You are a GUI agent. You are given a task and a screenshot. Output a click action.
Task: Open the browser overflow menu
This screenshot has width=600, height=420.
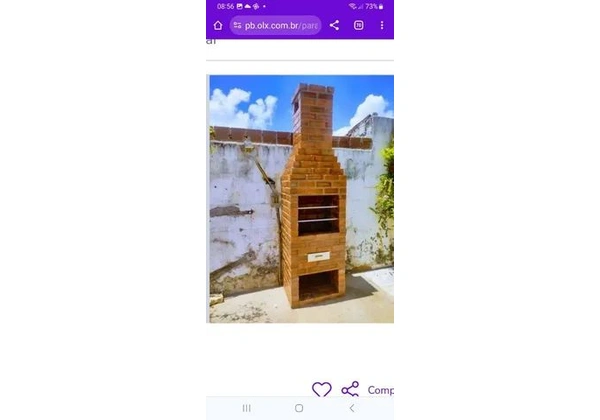(x=382, y=25)
